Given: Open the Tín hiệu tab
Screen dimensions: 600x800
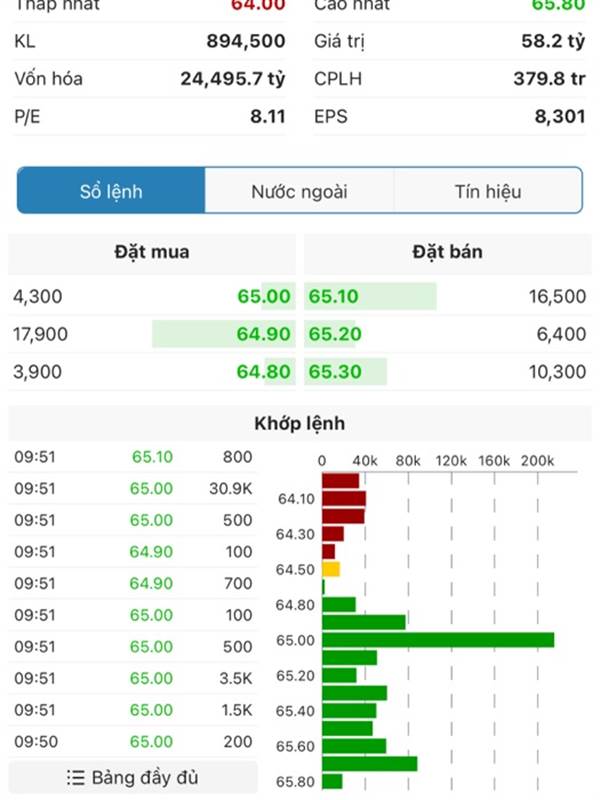Looking at the screenshot, I should 488,191.
